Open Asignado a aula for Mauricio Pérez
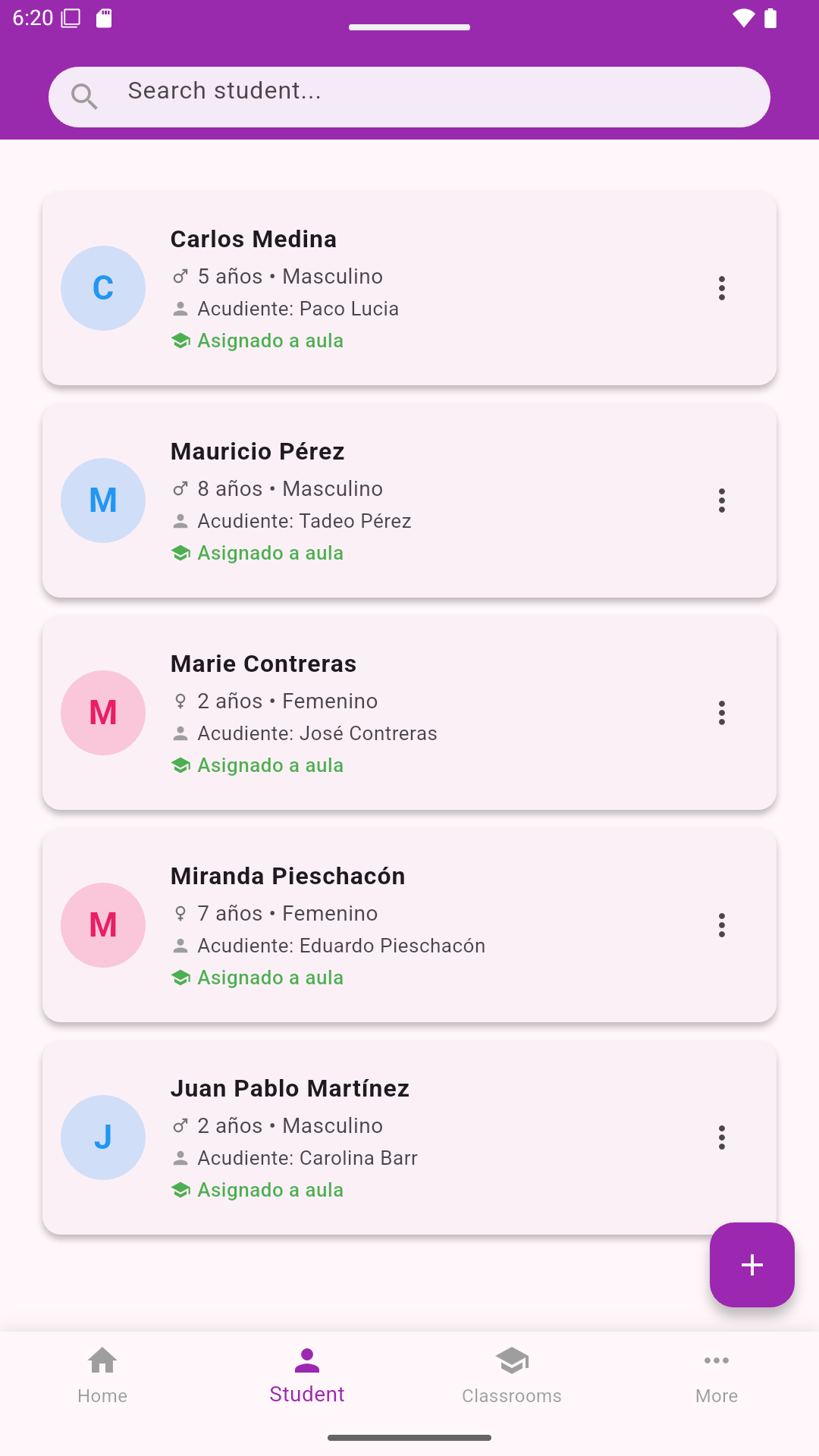Screen dimensions: 819x1456 tap(271, 553)
